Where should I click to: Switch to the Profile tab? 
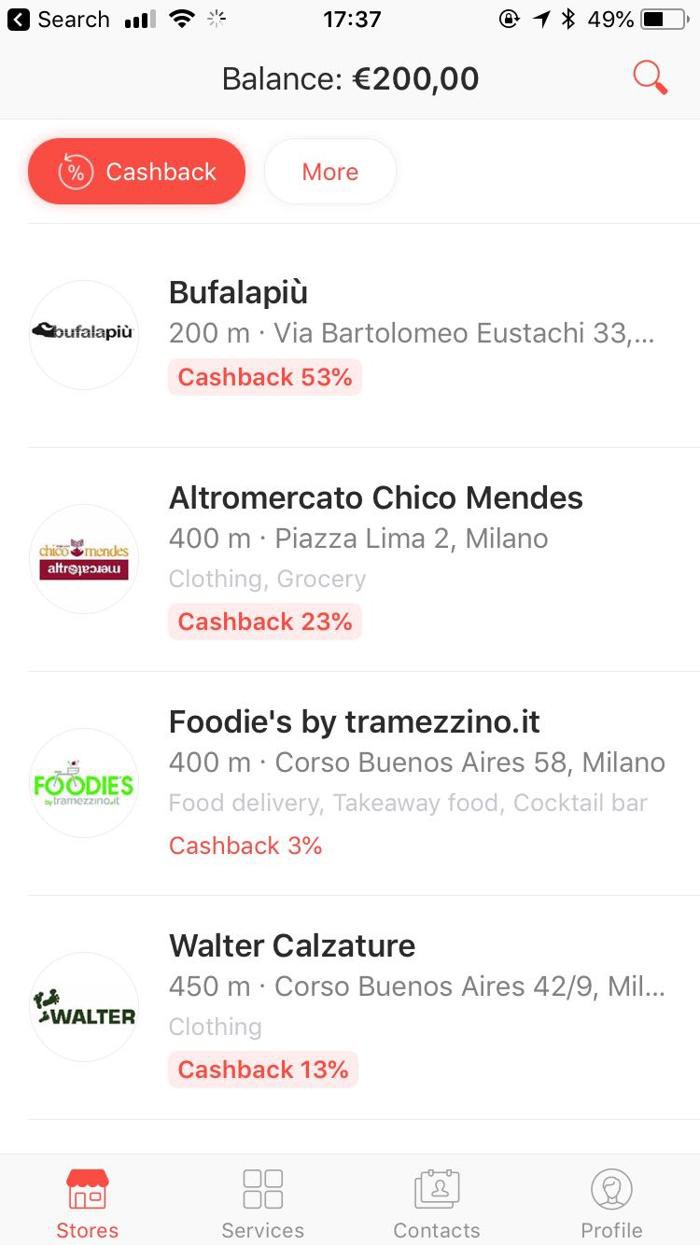612,1203
